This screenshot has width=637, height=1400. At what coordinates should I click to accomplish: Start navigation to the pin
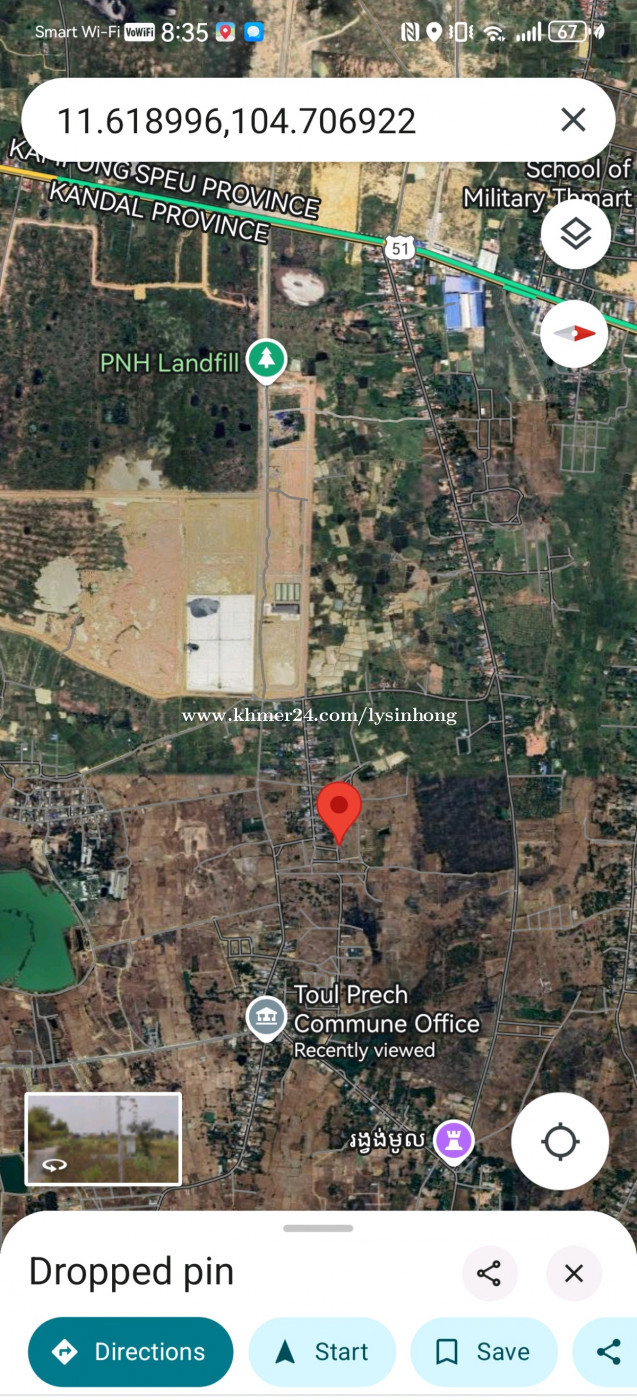(322, 1352)
